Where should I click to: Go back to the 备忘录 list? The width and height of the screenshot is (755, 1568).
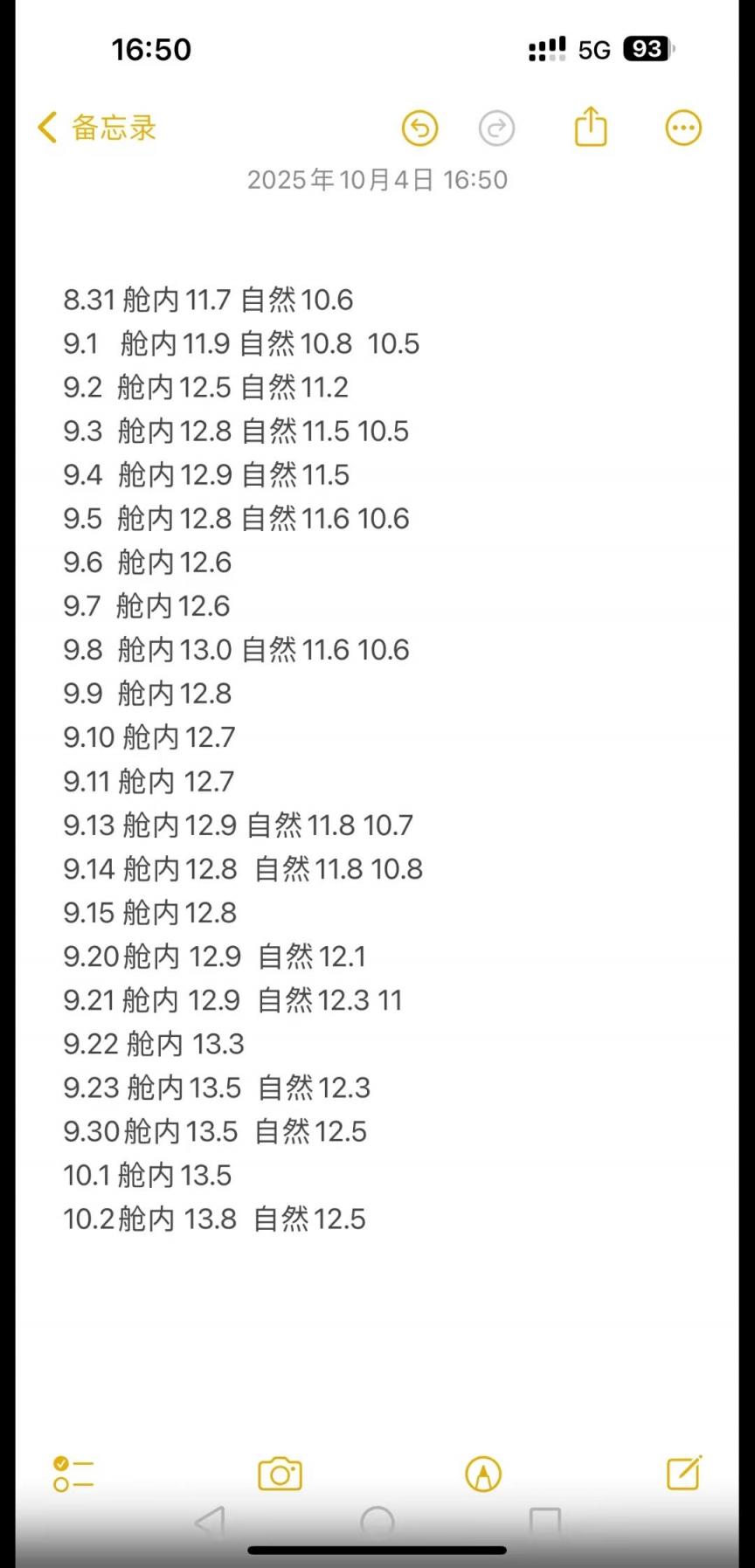pyautogui.click(x=96, y=128)
